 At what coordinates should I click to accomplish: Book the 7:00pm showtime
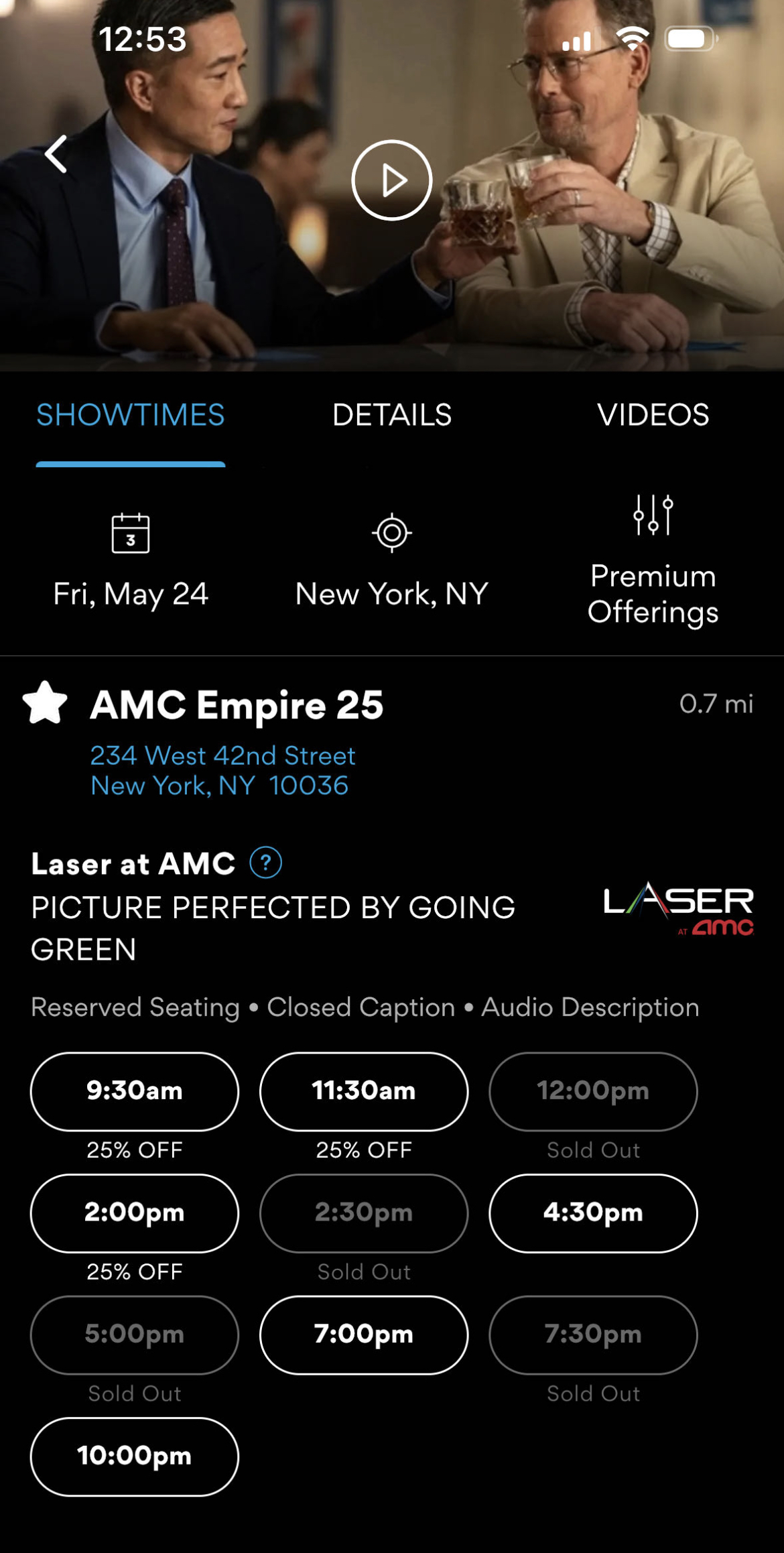(364, 1334)
